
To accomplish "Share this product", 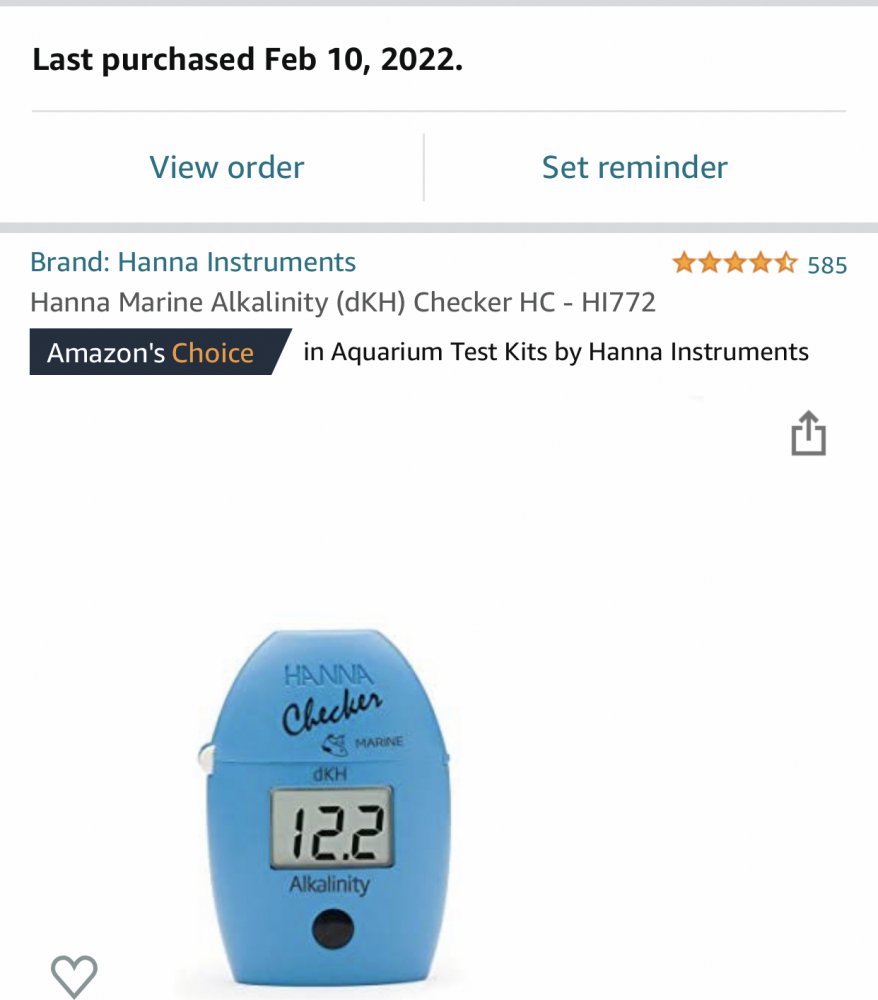I will click(x=808, y=434).
